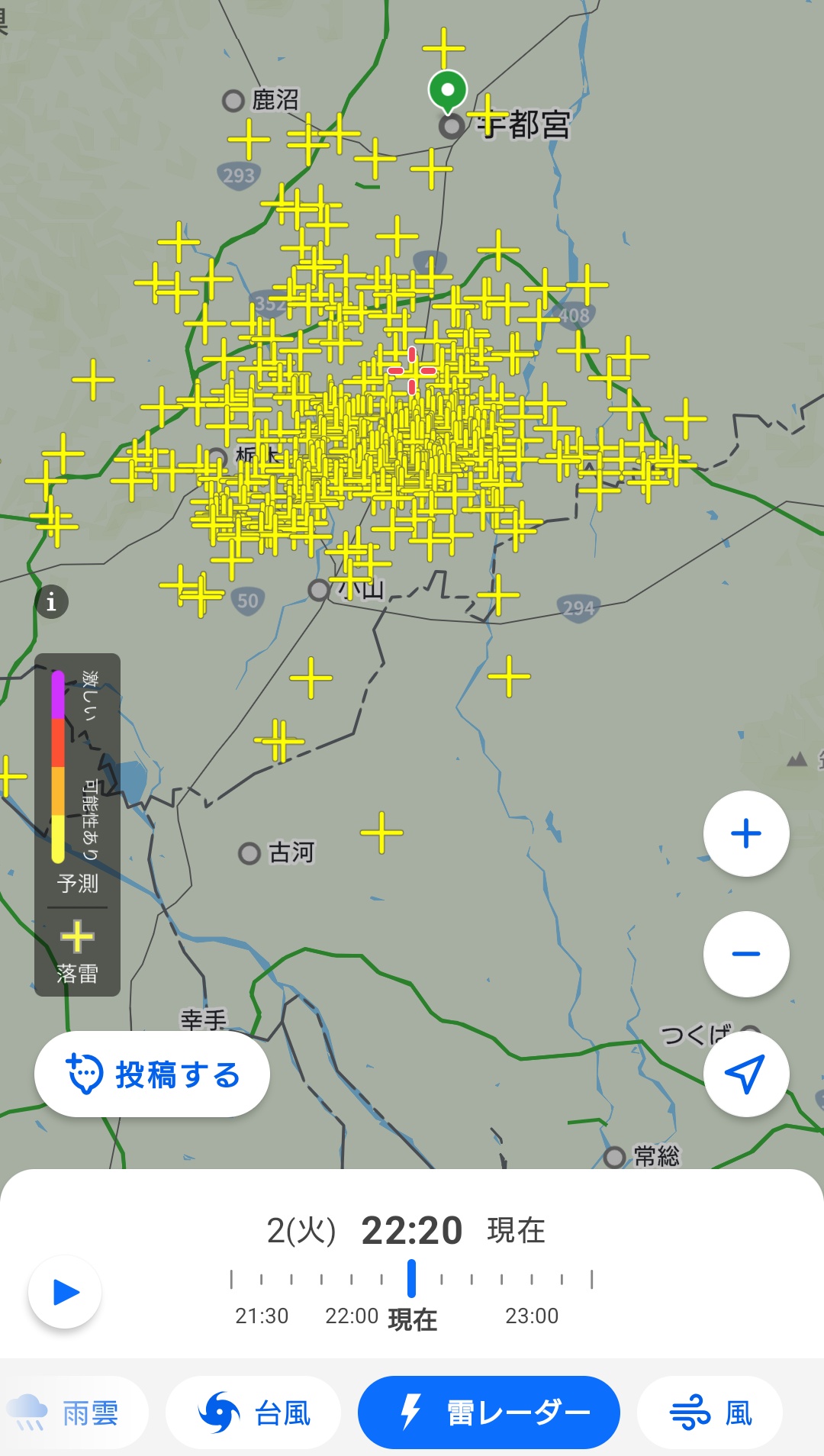This screenshot has height=1456, width=824.
Task: Select the 雷レーダー lightning radar tab
Action: click(488, 1413)
